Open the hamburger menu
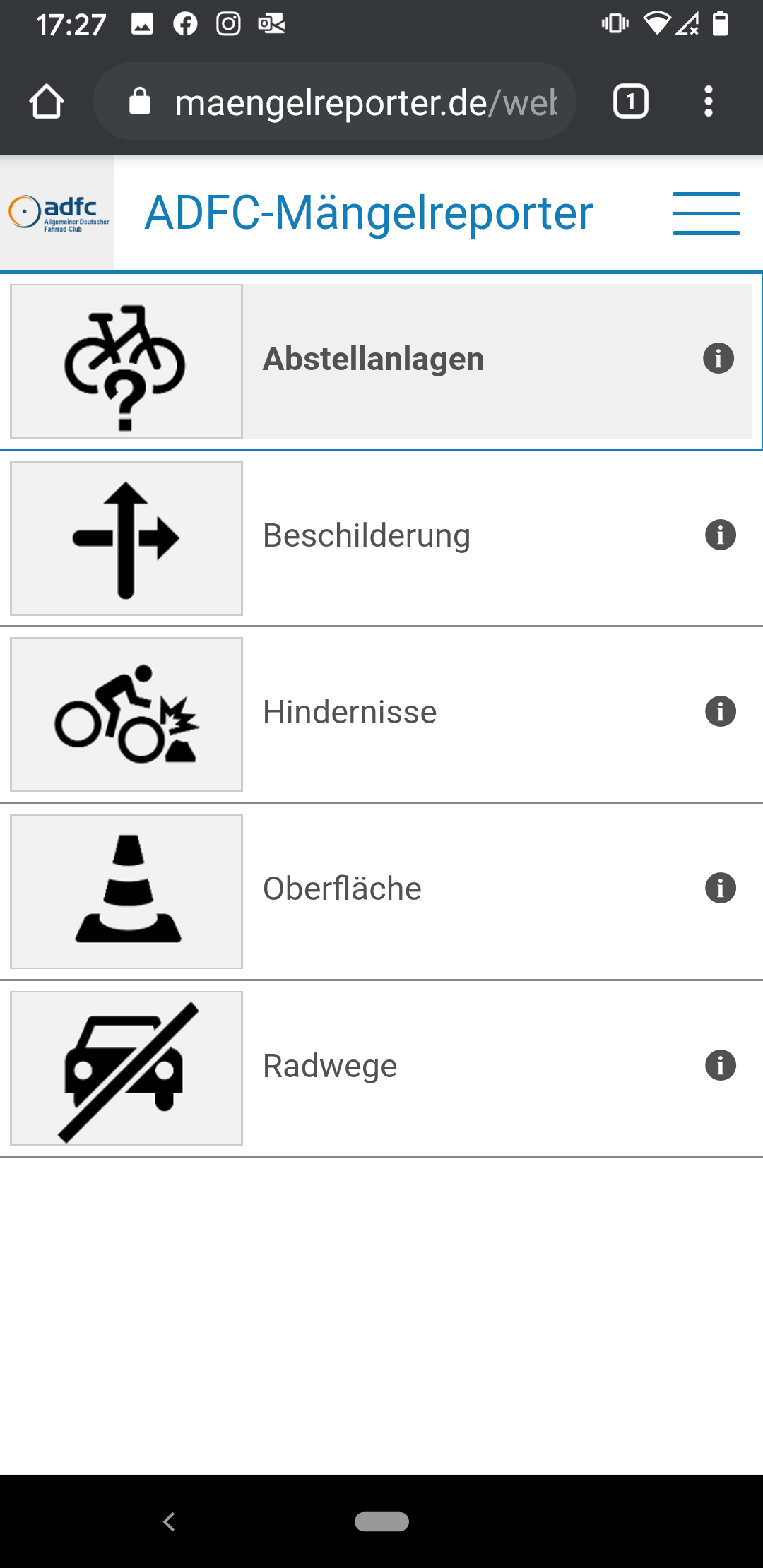This screenshot has width=763, height=1568. pyautogui.click(x=706, y=213)
